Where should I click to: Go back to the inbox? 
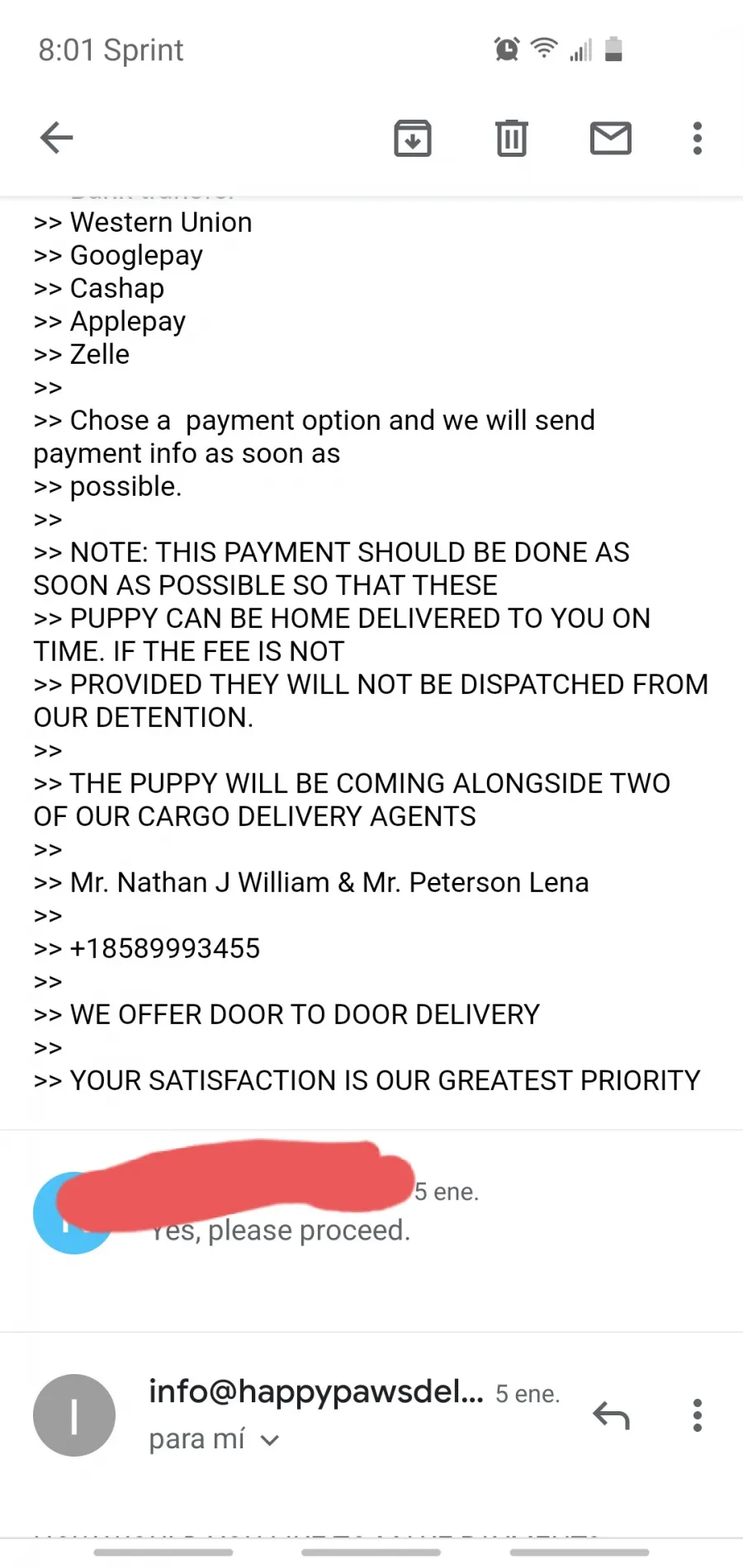pos(56,138)
